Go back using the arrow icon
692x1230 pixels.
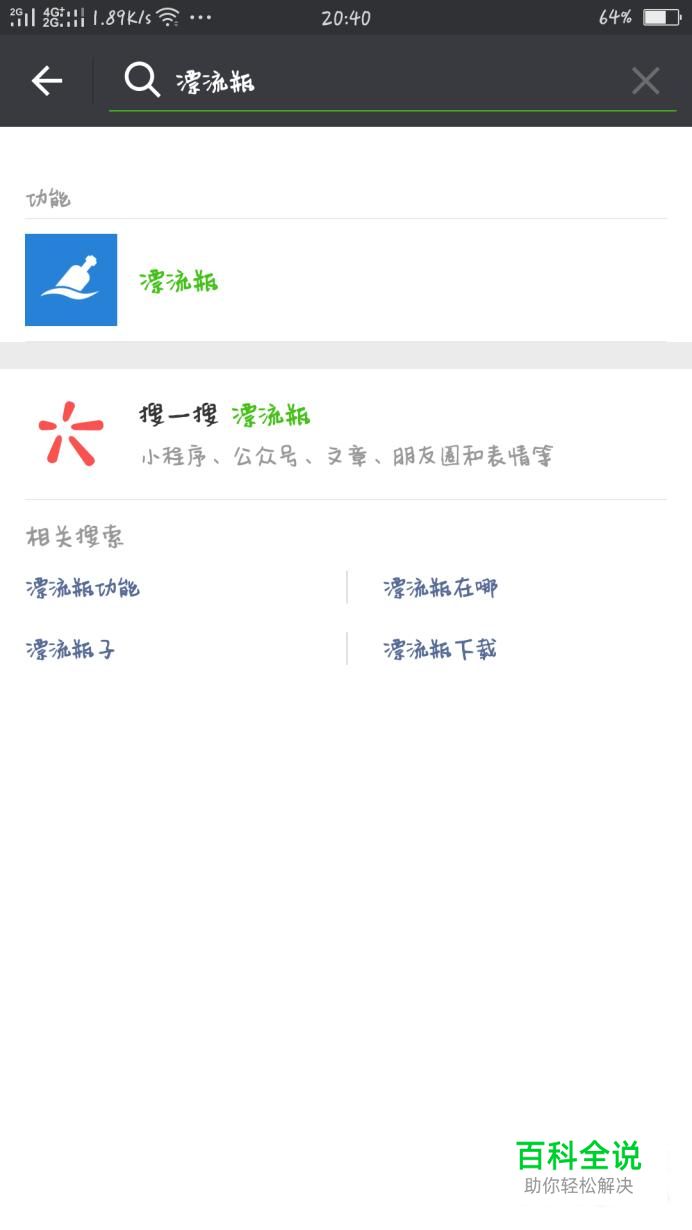point(47,81)
